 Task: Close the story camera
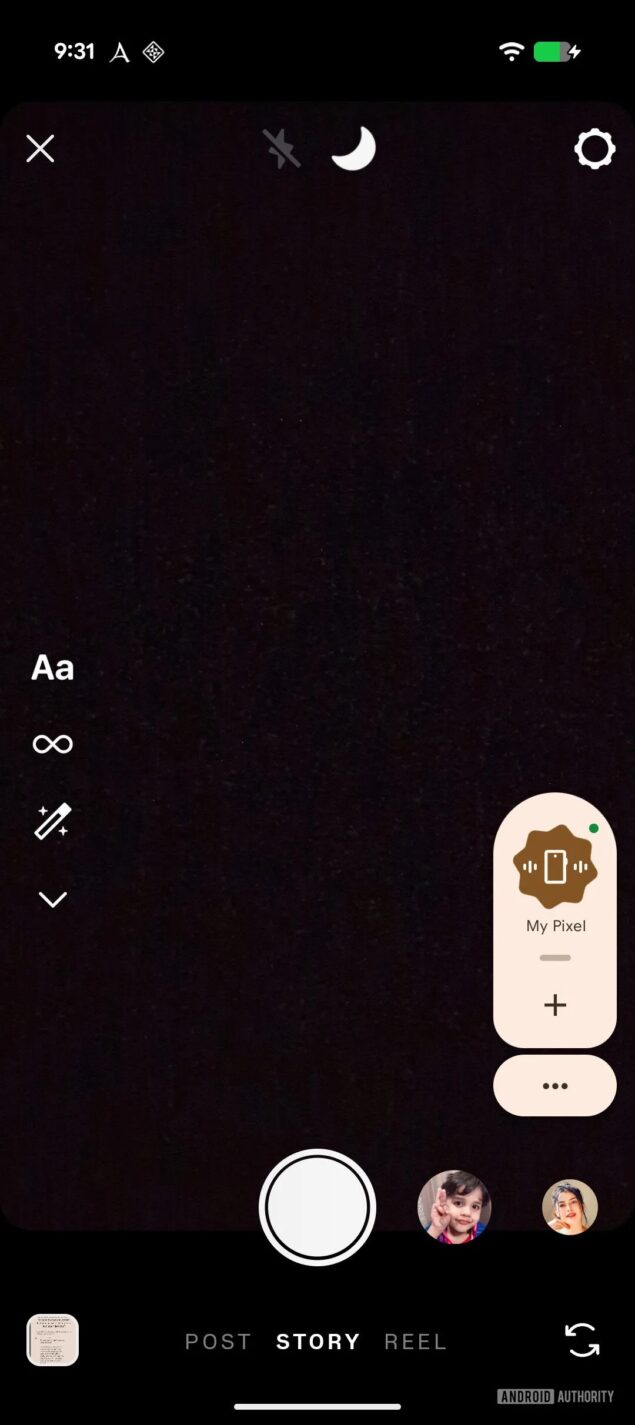40,149
